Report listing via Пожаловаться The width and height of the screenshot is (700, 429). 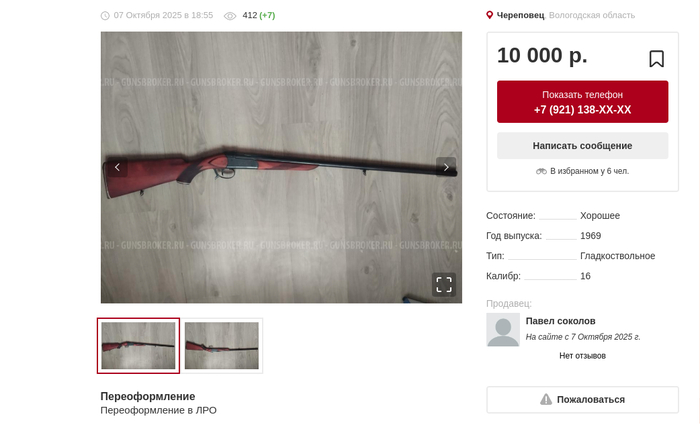pyautogui.click(x=582, y=399)
